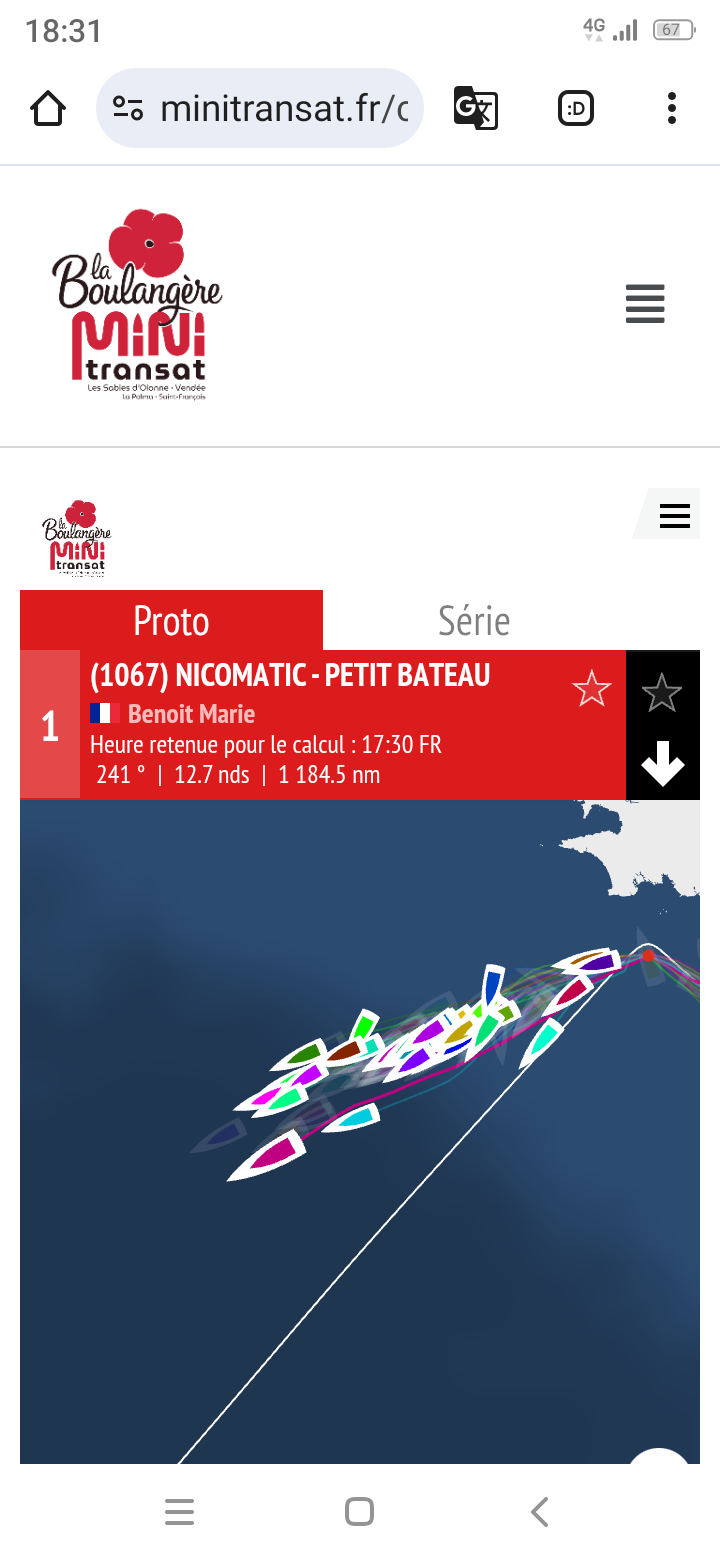
Task: Open the browser tab switcher
Action: tap(576, 108)
